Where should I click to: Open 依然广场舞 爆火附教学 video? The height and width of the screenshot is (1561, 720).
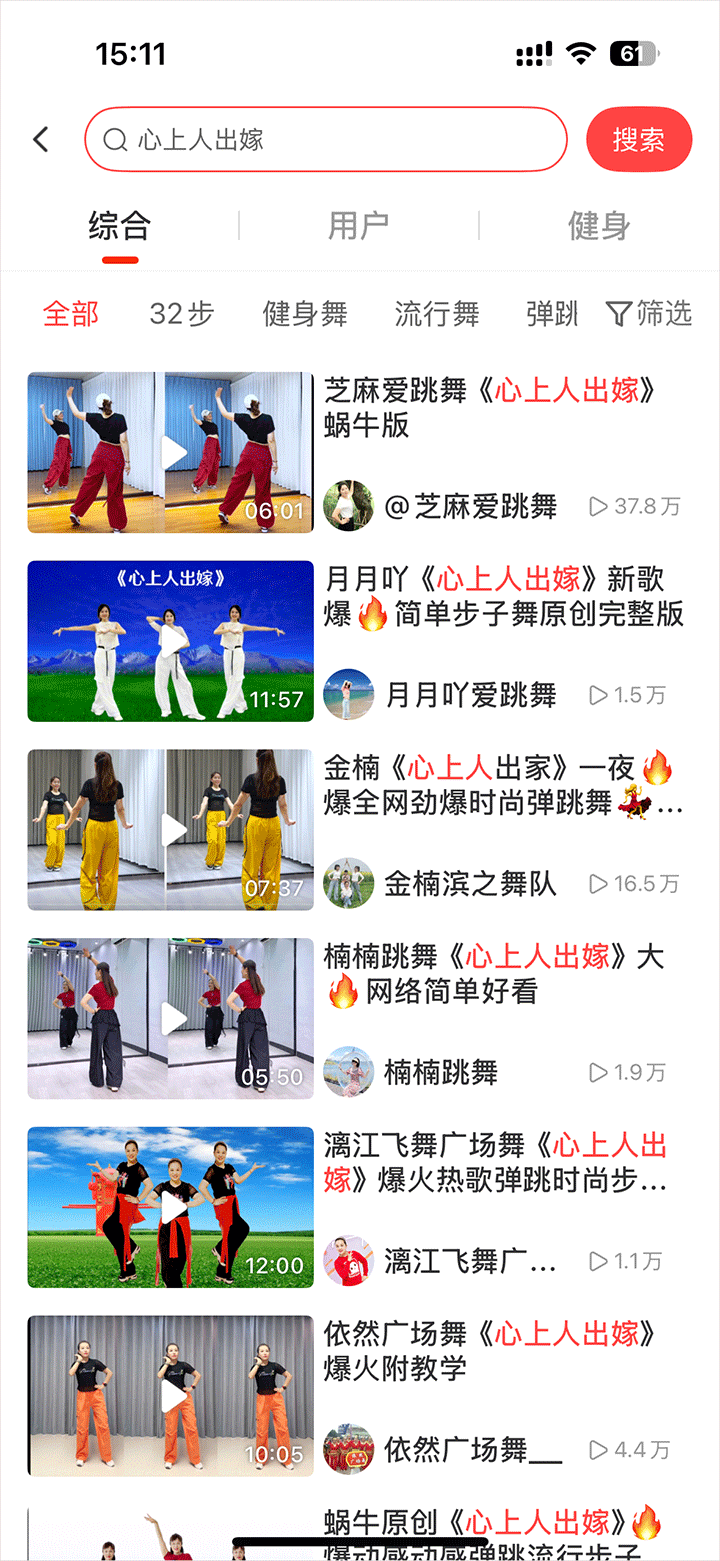pos(170,1396)
